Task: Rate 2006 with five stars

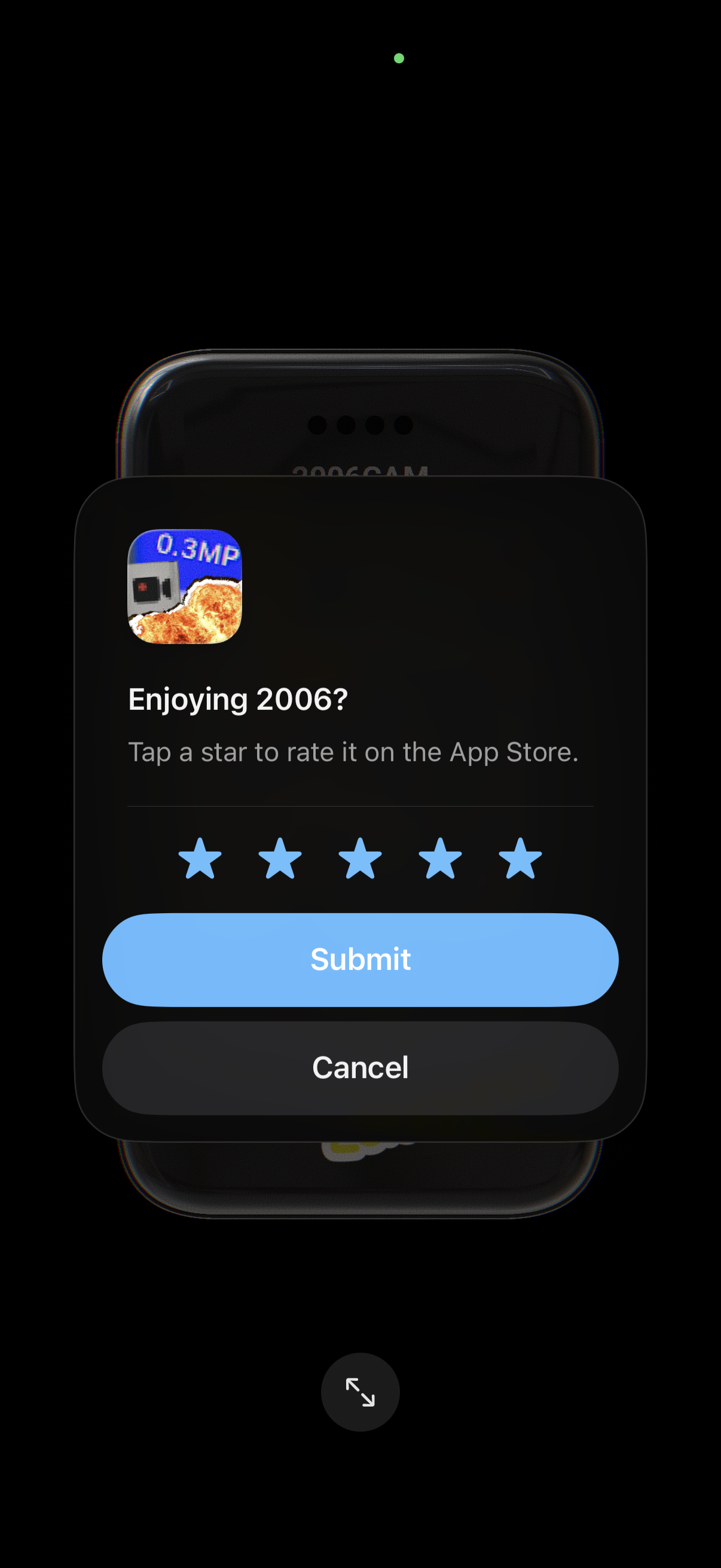Action: [x=520, y=859]
